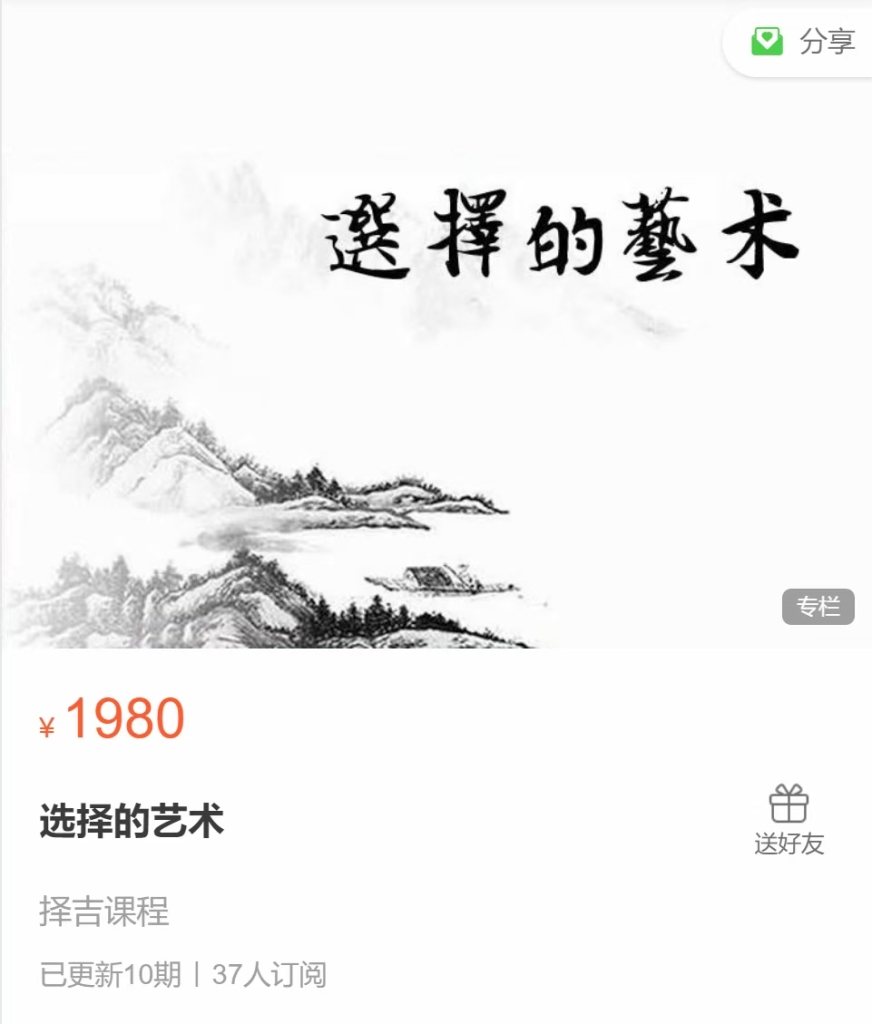Tap the ¥ currency symbol
Image resolution: width=872 pixels, height=1024 pixels.
tap(47, 725)
